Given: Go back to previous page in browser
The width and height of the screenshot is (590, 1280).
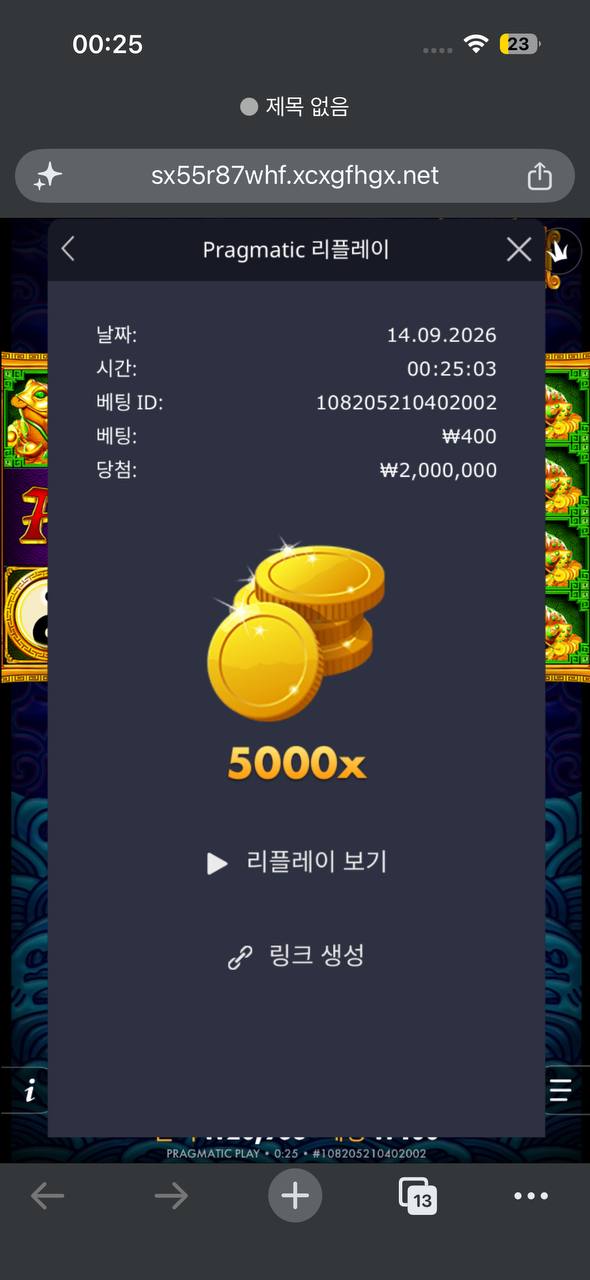Looking at the screenshot, I should coord(47,1196).
